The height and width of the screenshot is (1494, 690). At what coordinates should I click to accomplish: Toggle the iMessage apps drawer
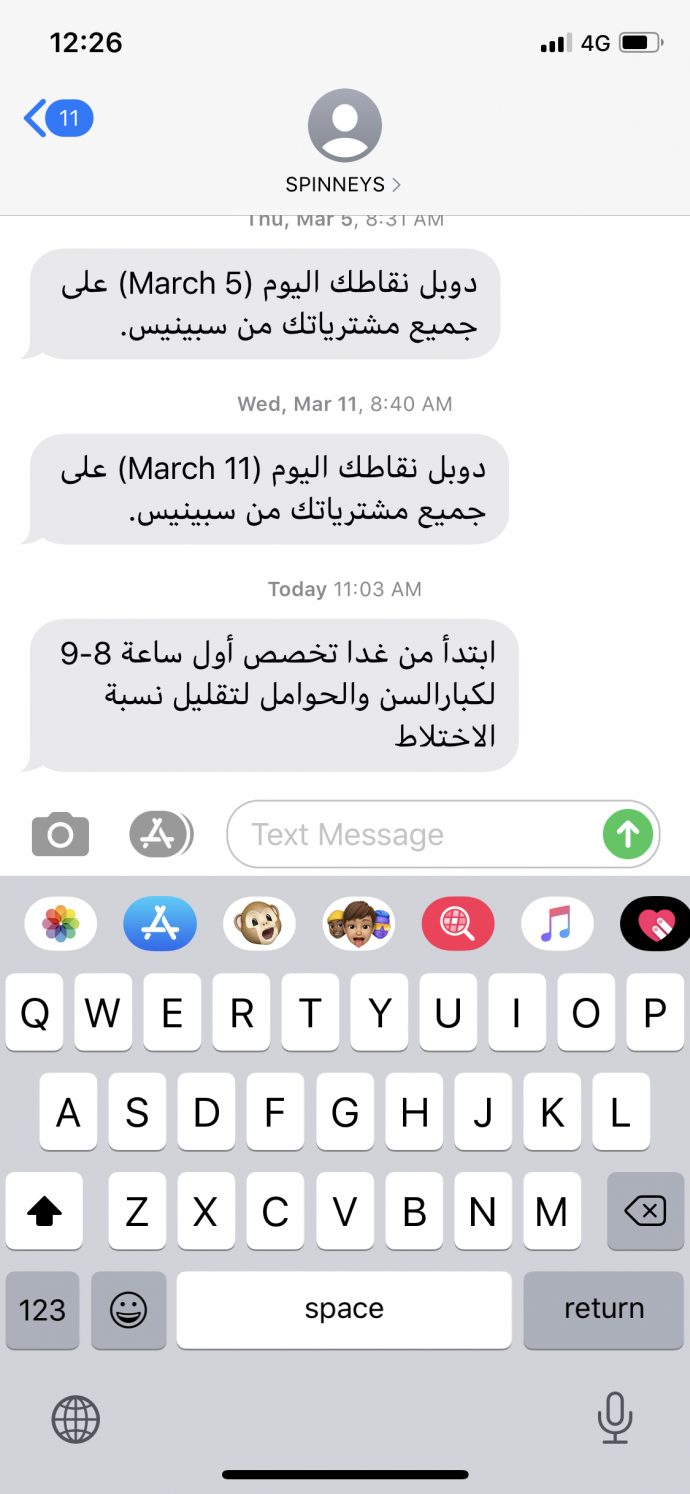coord(160,833)
